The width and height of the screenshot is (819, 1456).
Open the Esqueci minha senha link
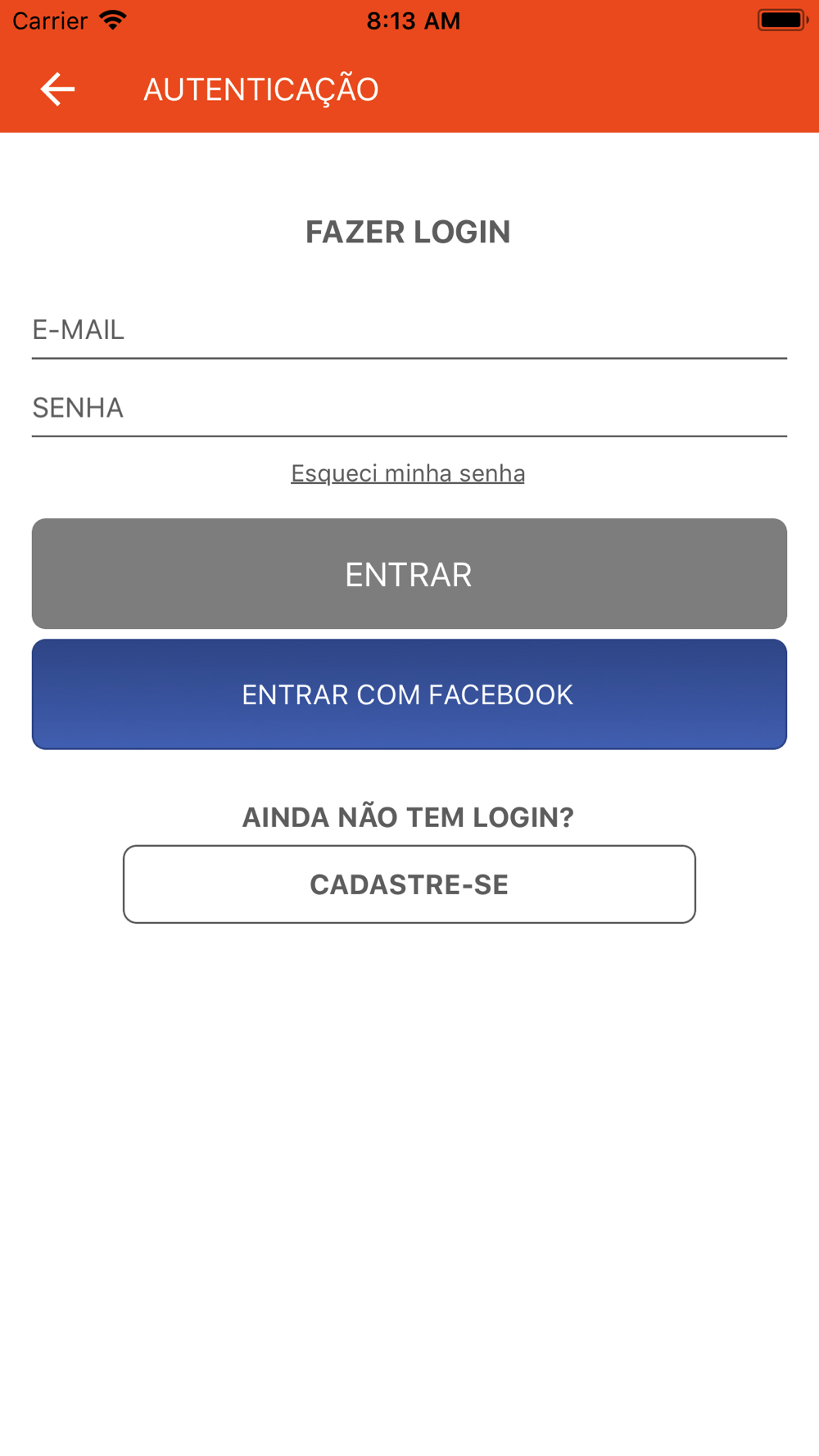coord(408,473)
